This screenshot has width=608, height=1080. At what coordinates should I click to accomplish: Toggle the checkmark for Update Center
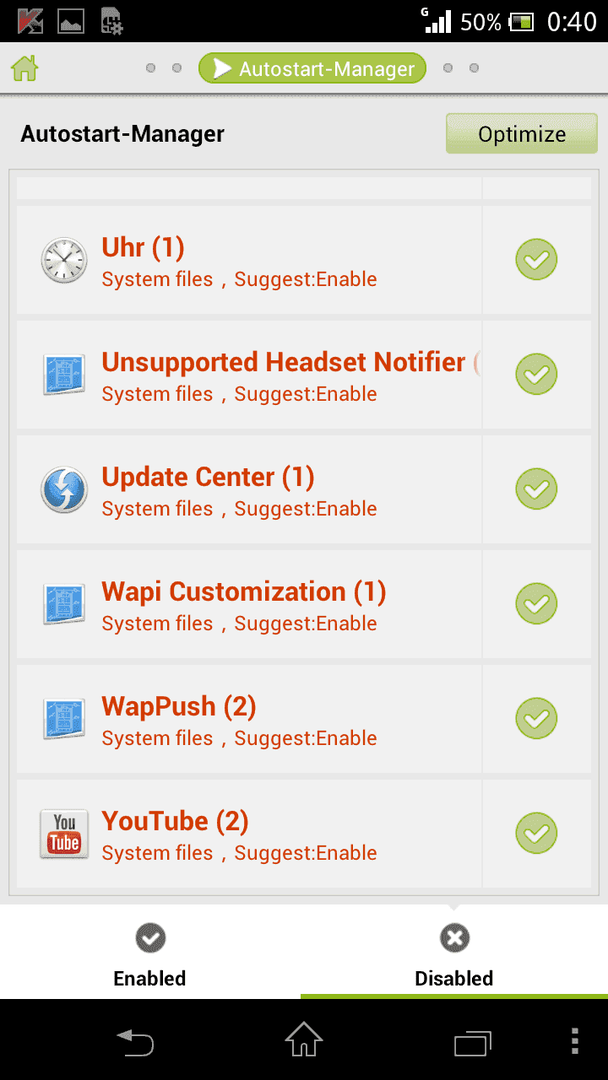[536, 489]
